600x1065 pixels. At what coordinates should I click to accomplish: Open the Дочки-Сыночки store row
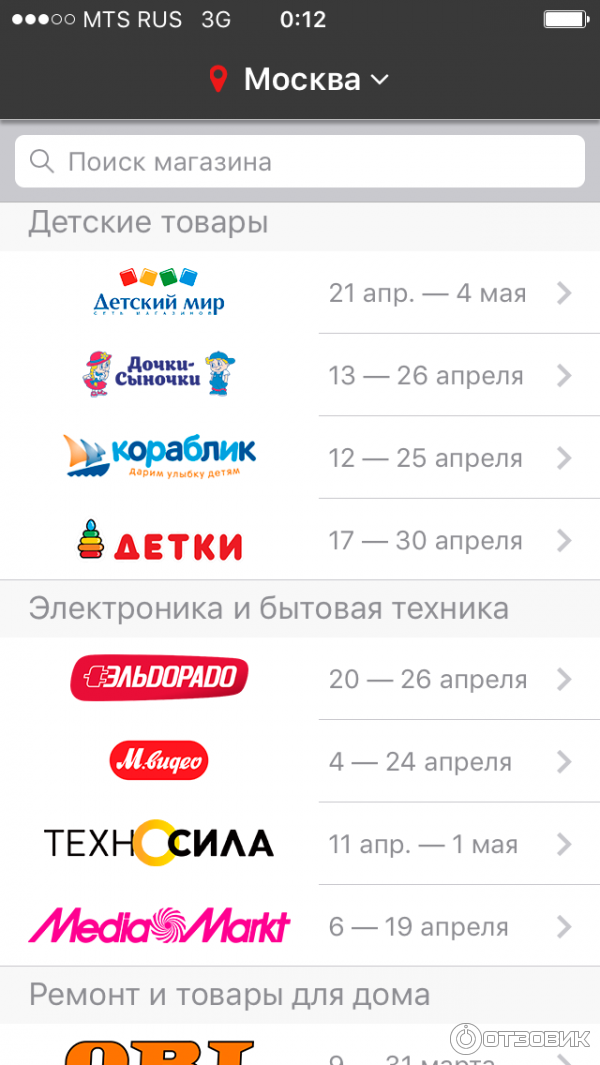300,375
